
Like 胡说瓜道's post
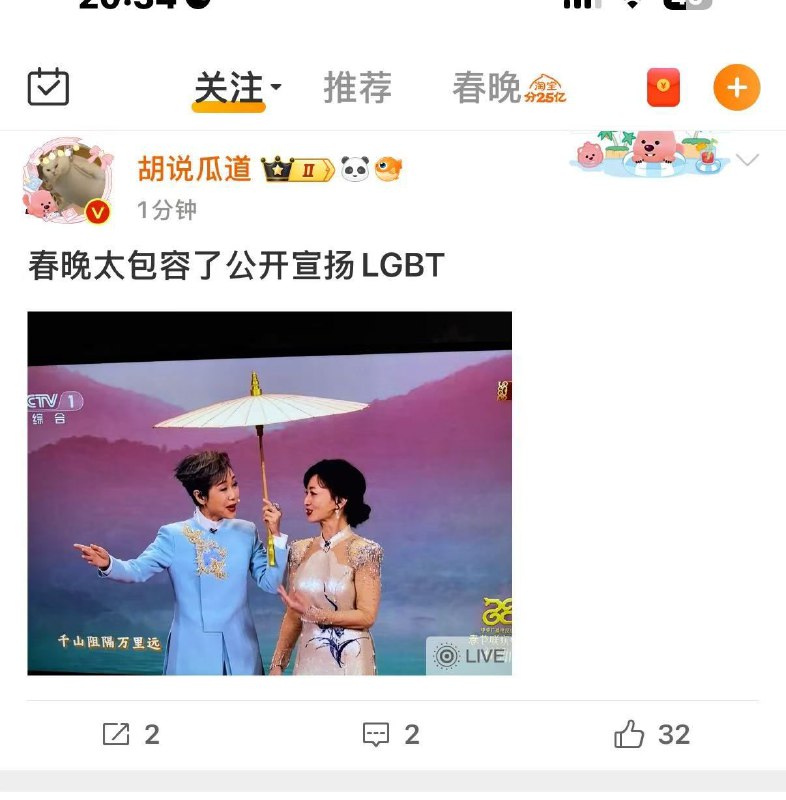click(652, 735)
